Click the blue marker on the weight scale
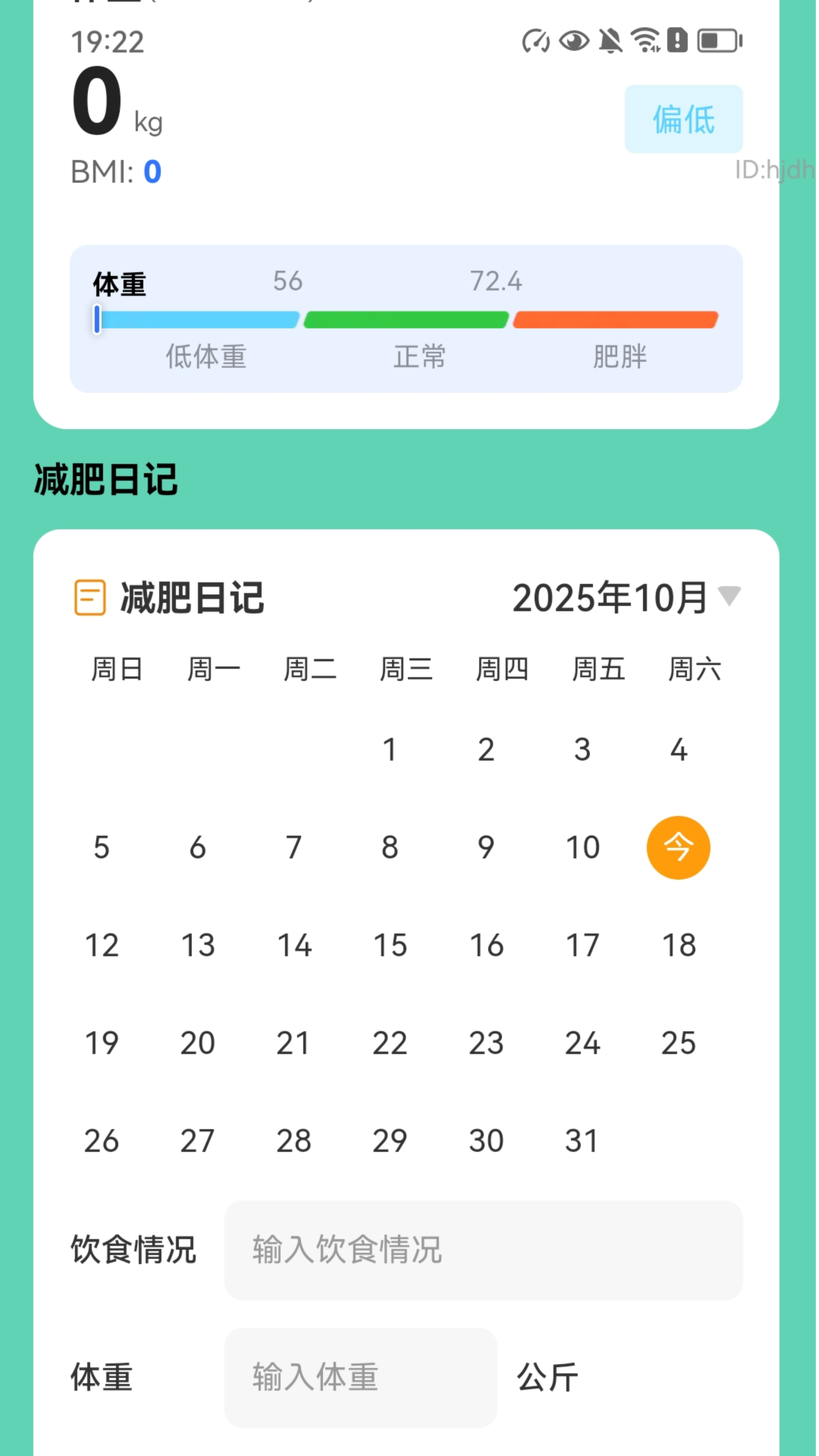Screen dimensions: 819x1456 98,320
